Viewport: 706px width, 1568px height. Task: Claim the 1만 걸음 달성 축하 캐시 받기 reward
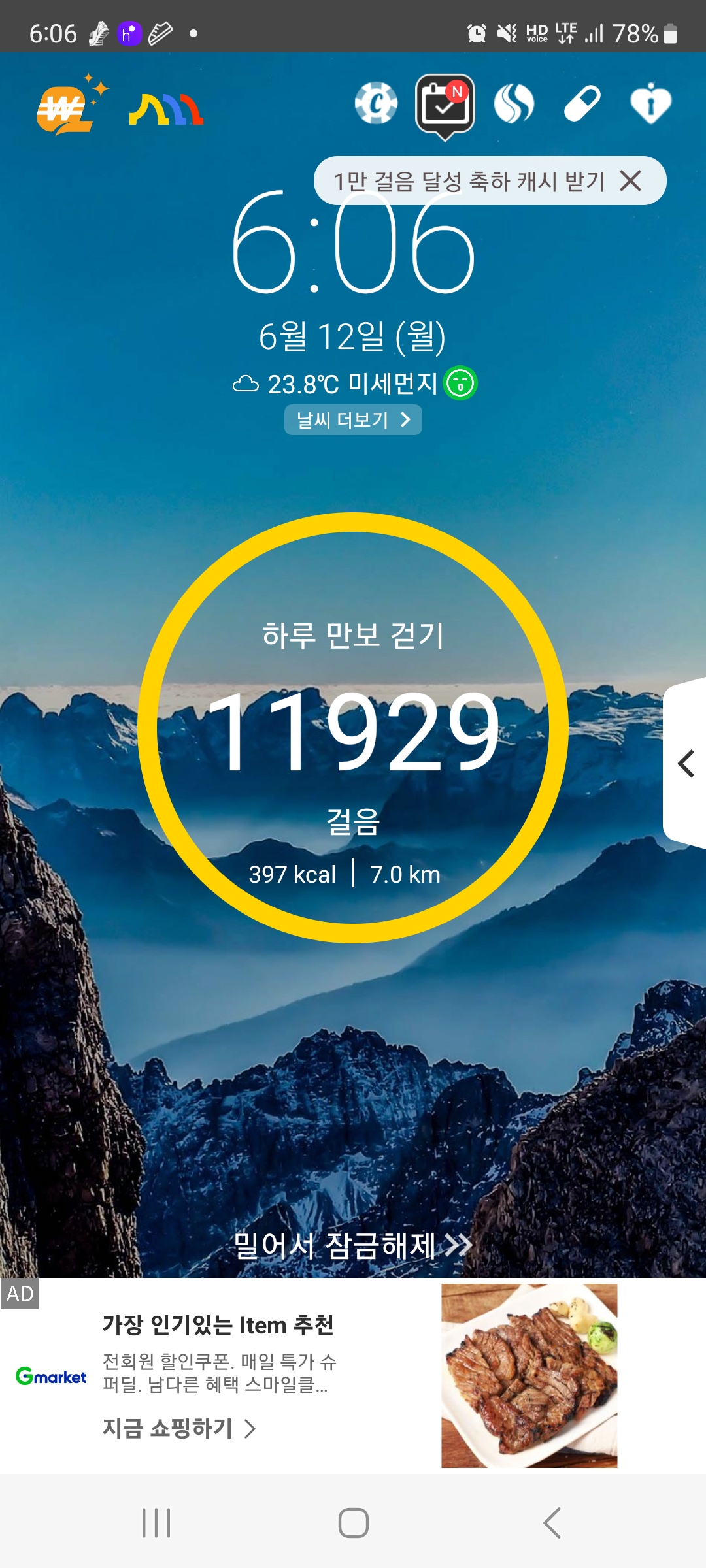tap(469, 181)
